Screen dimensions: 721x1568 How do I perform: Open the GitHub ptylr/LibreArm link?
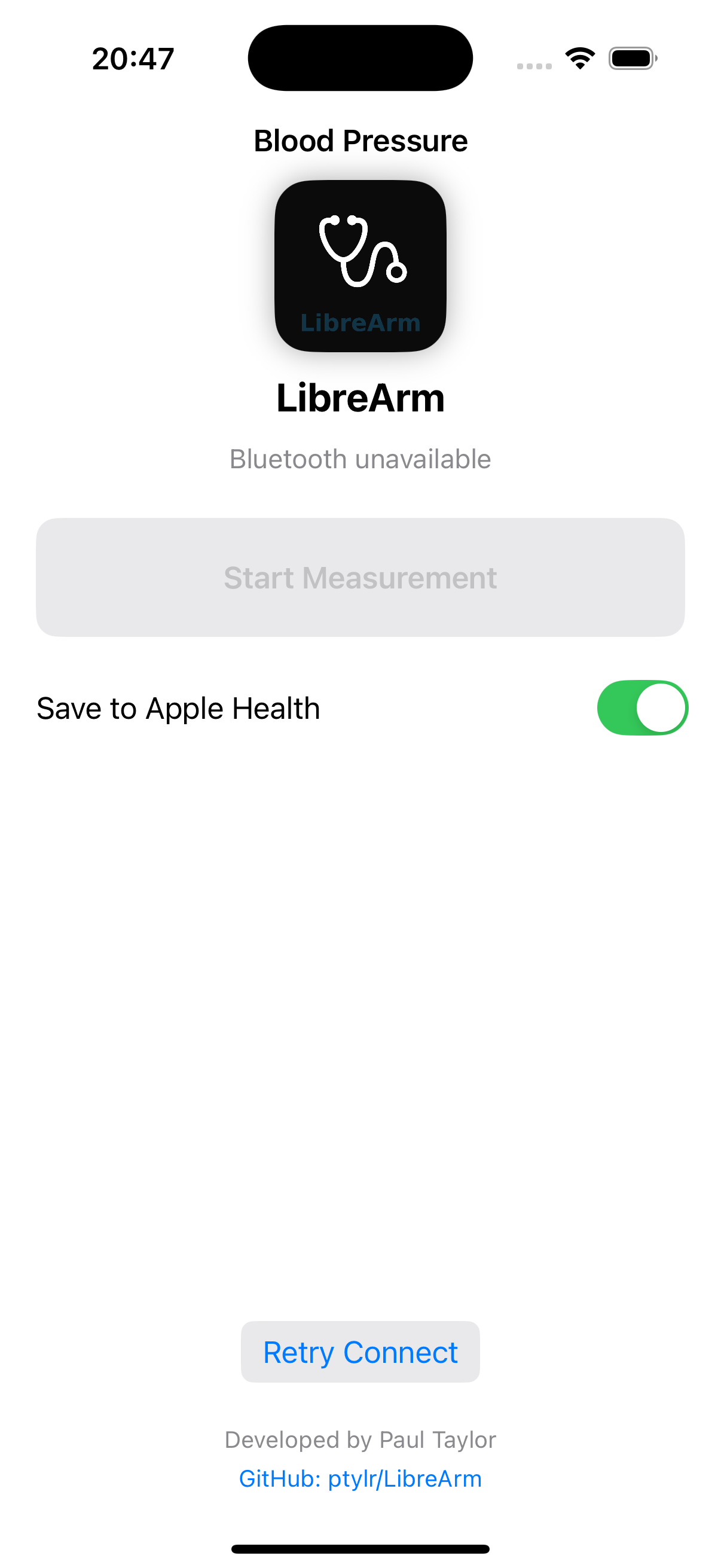tap(360, 1478)
